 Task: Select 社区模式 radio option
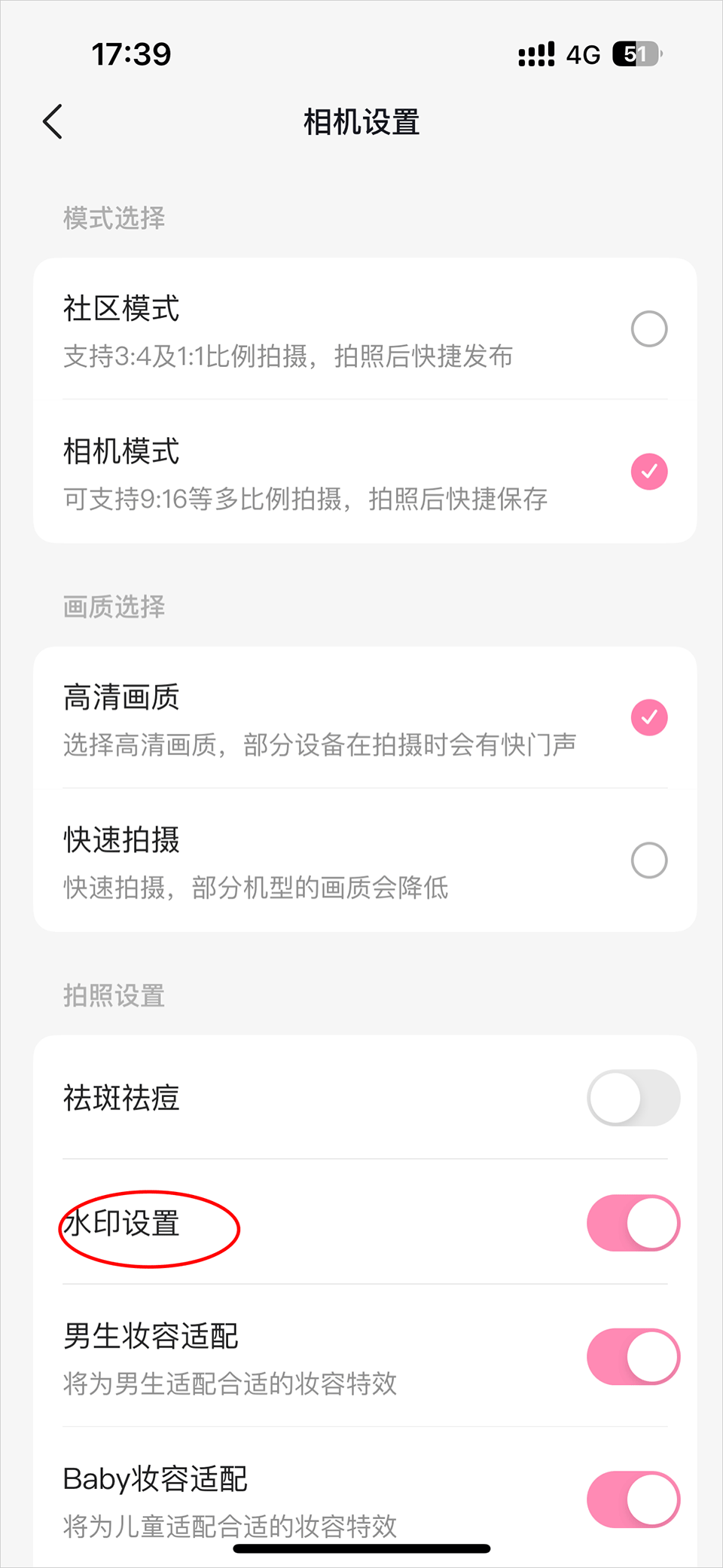click(648, 329)
